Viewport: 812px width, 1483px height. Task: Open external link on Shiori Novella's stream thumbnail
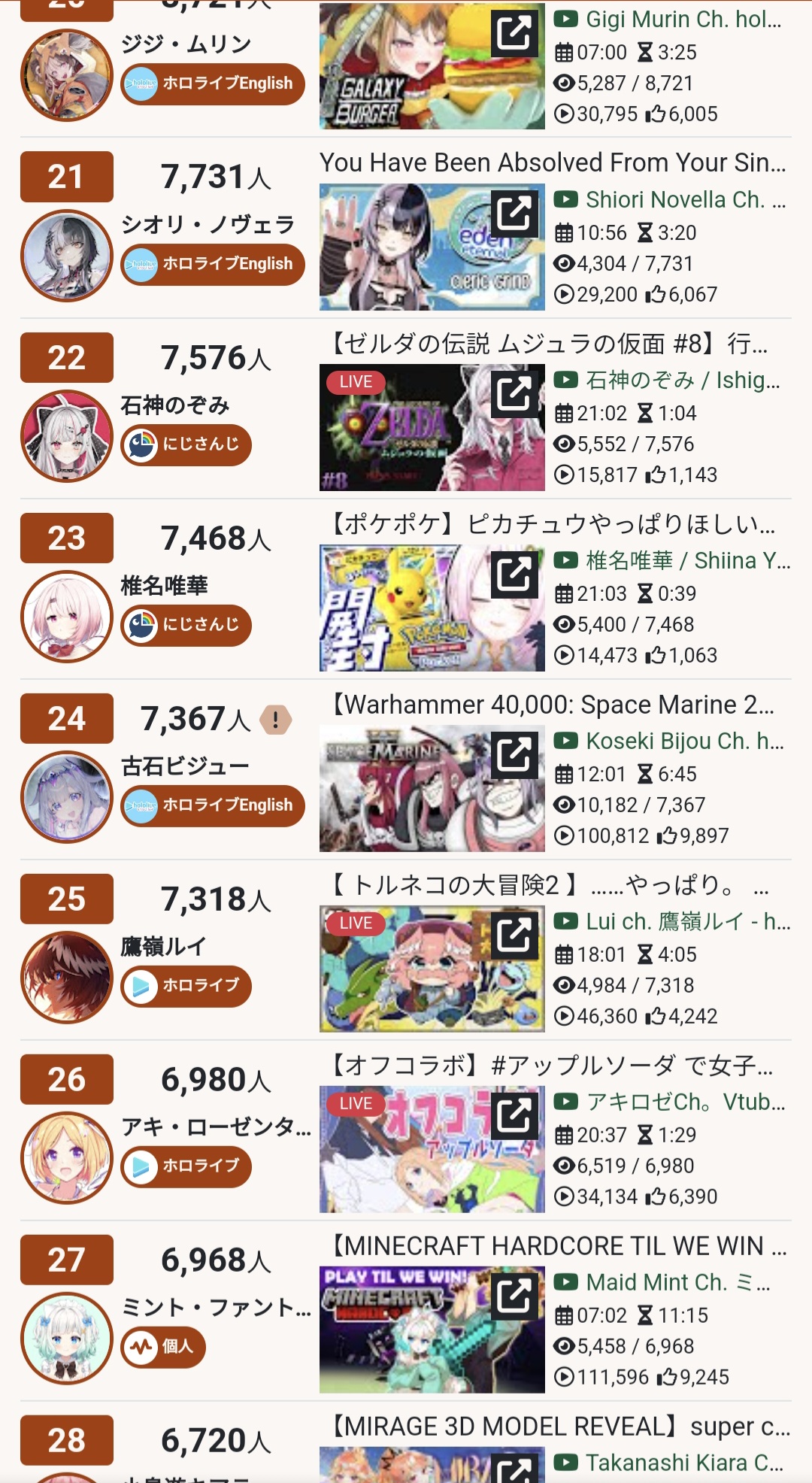pos(515,213)
